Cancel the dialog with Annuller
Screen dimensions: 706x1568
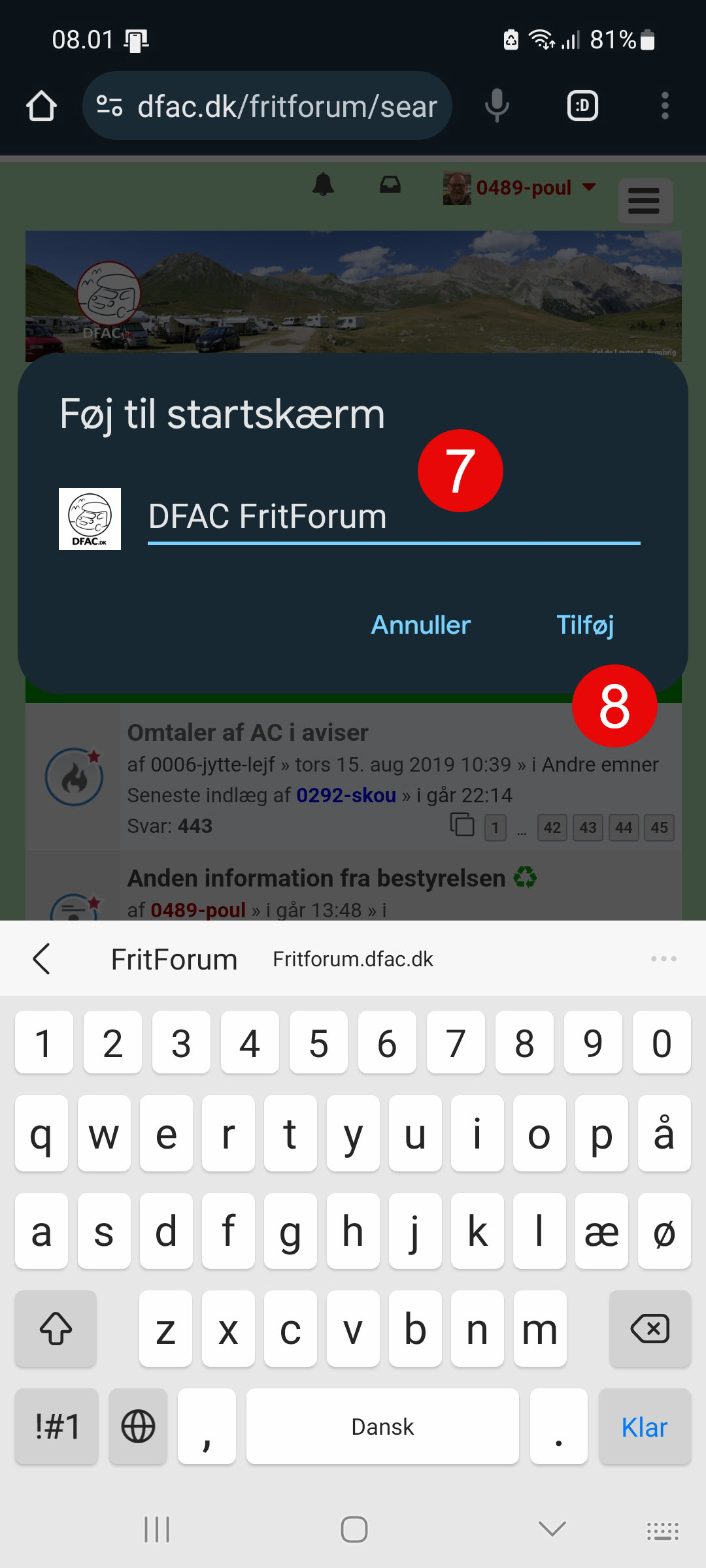[x=421, y=625]
